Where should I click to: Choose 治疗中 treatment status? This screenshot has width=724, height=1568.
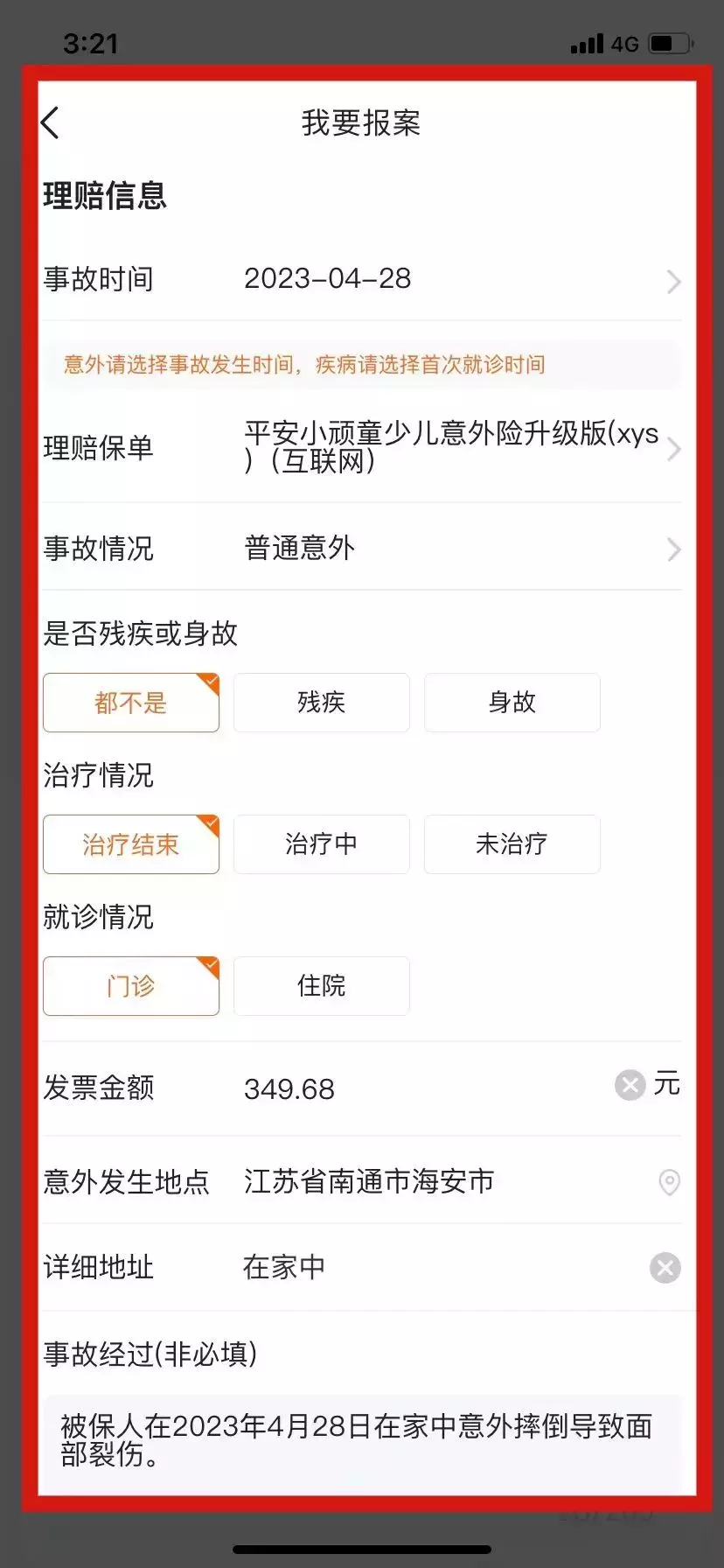(x=322, y=844)
